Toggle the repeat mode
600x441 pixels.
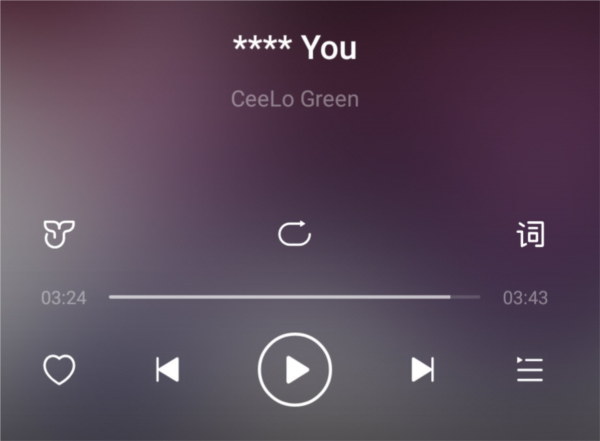click(x=294, y=235)
